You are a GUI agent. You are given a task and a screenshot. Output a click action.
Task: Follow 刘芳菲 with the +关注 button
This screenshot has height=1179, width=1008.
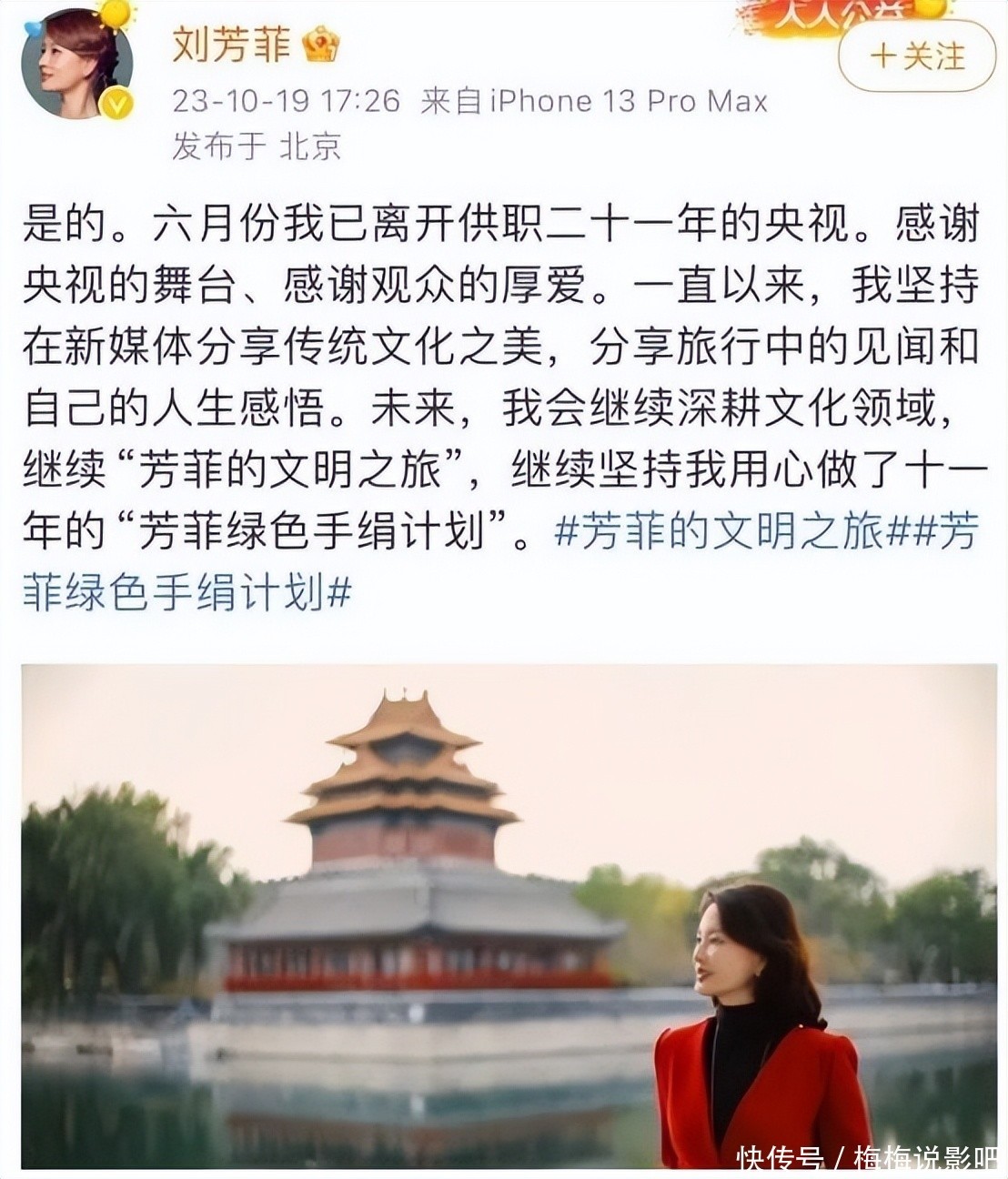(916, 56)
